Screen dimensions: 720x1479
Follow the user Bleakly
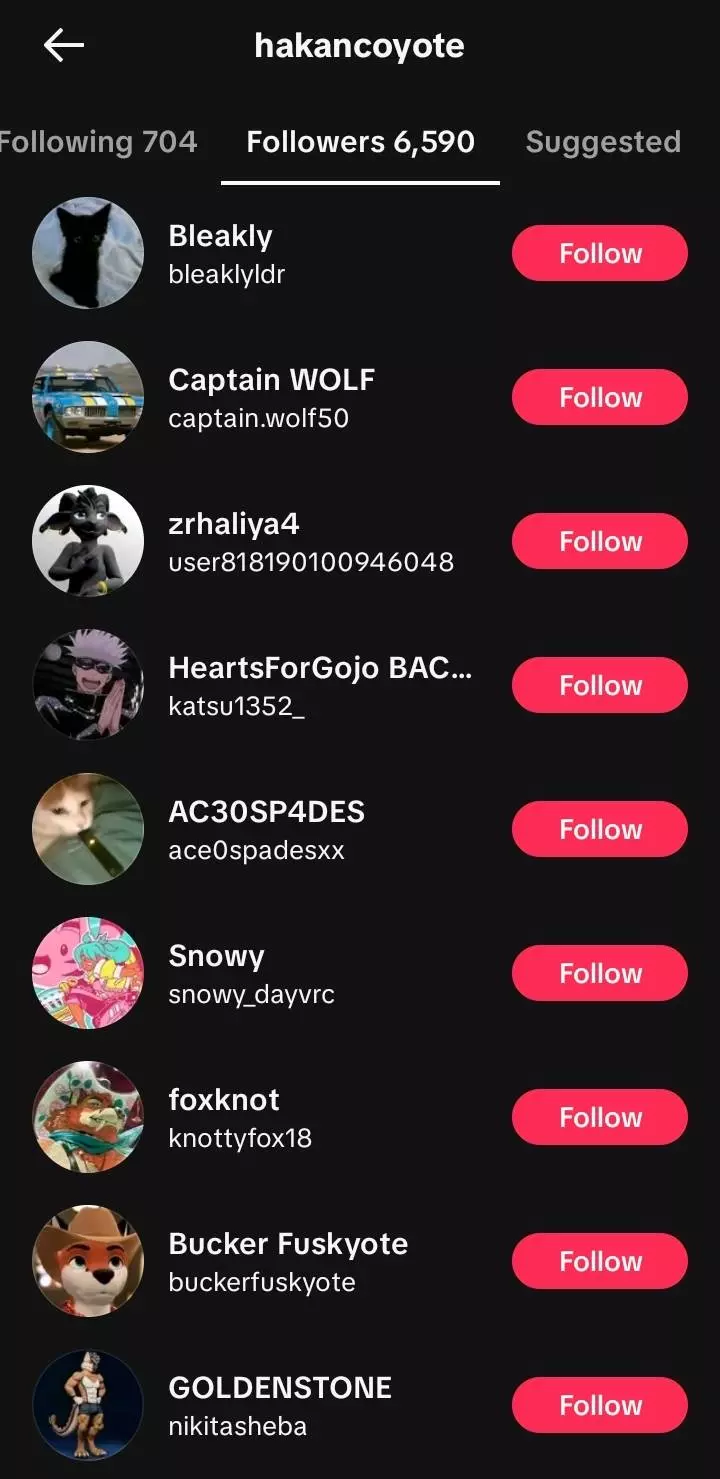point(599,254)
